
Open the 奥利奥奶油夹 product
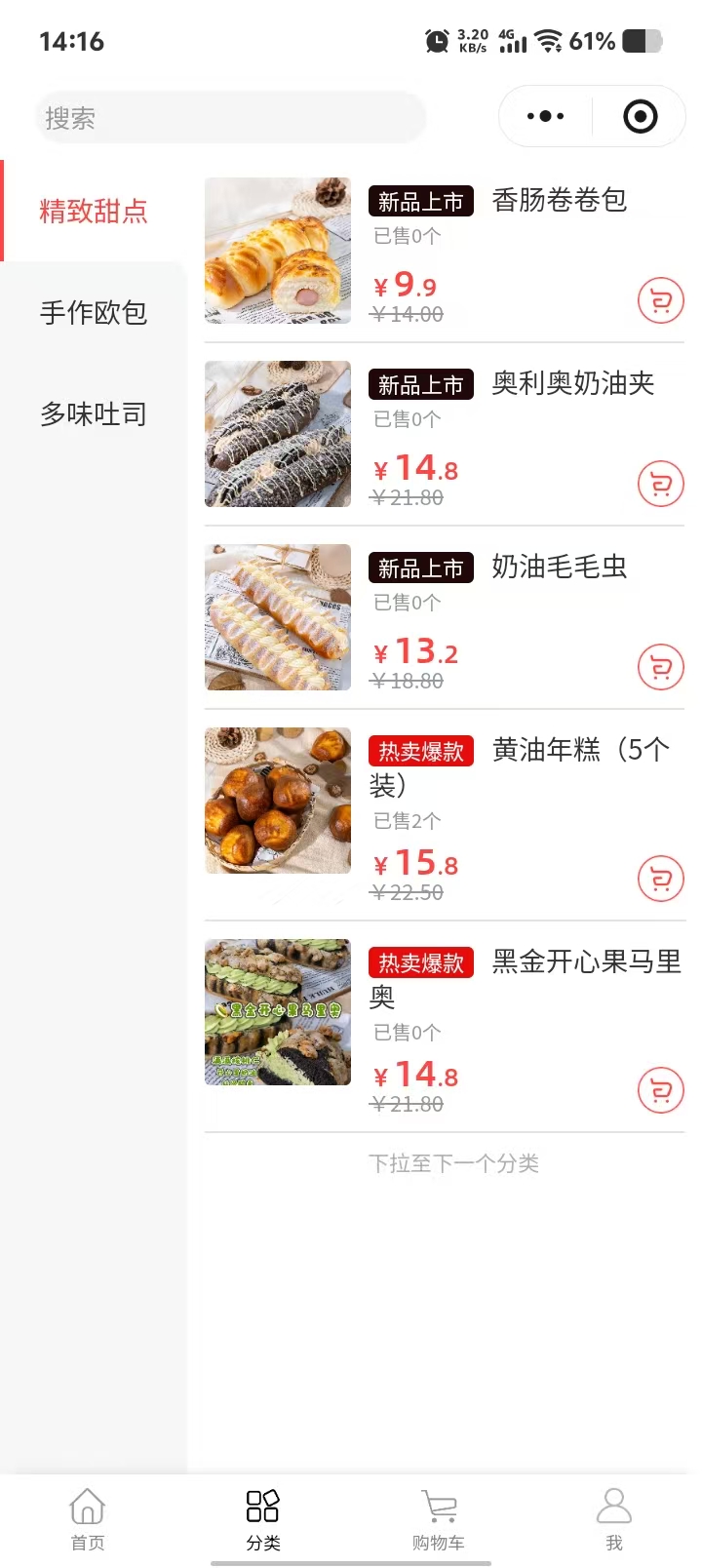(572, 384)
